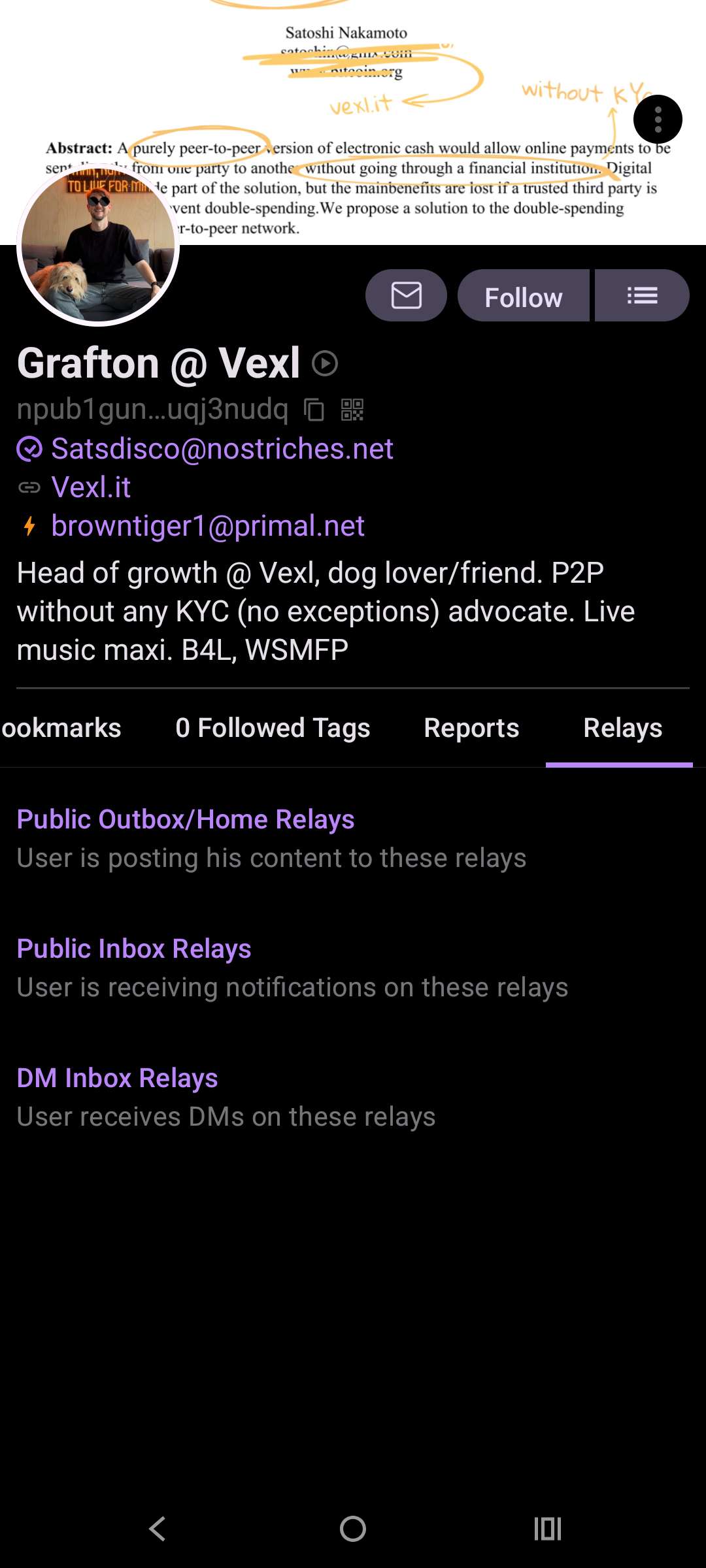
Task: Open the recent apps view
Action: 548,1529
